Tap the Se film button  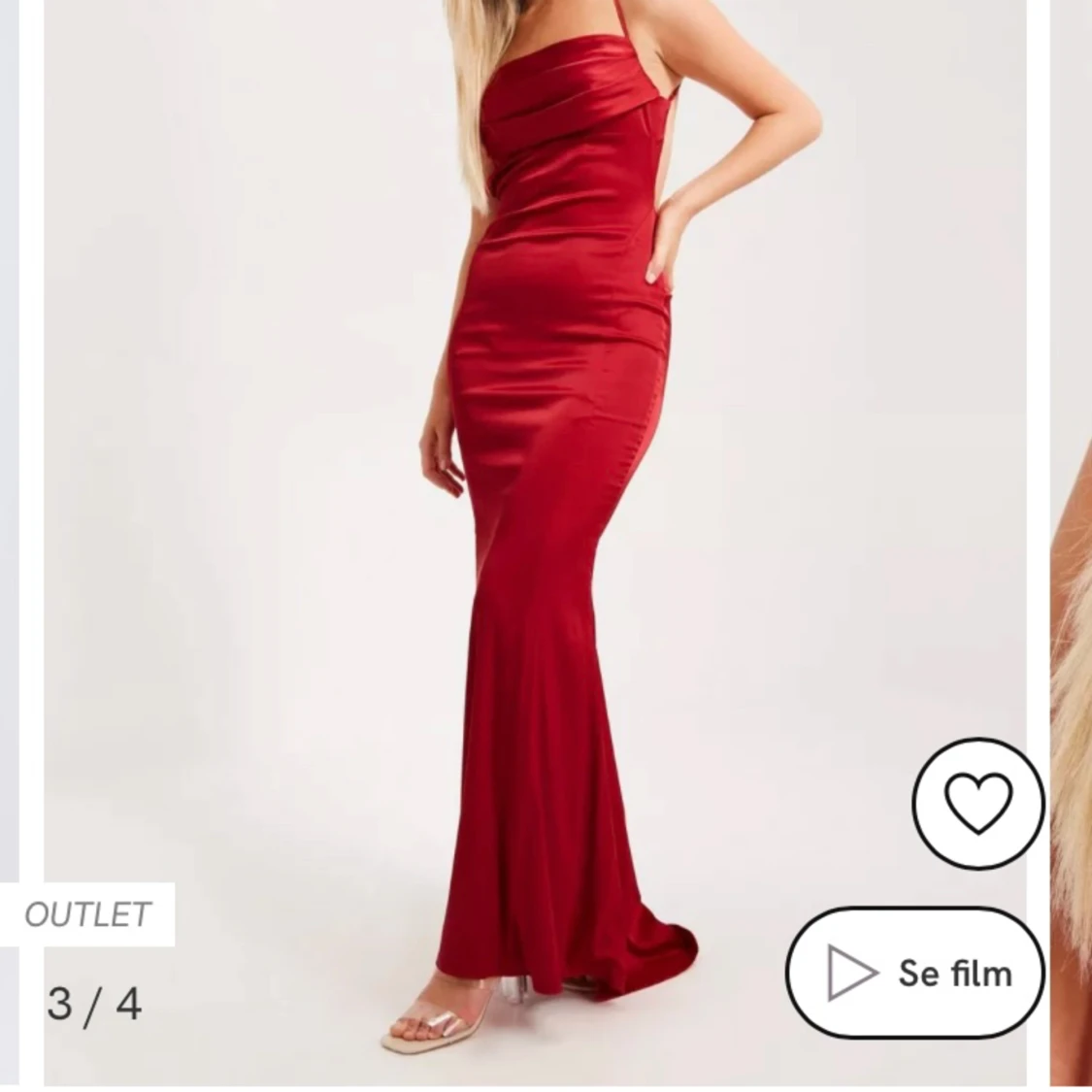tap(914, 973)
